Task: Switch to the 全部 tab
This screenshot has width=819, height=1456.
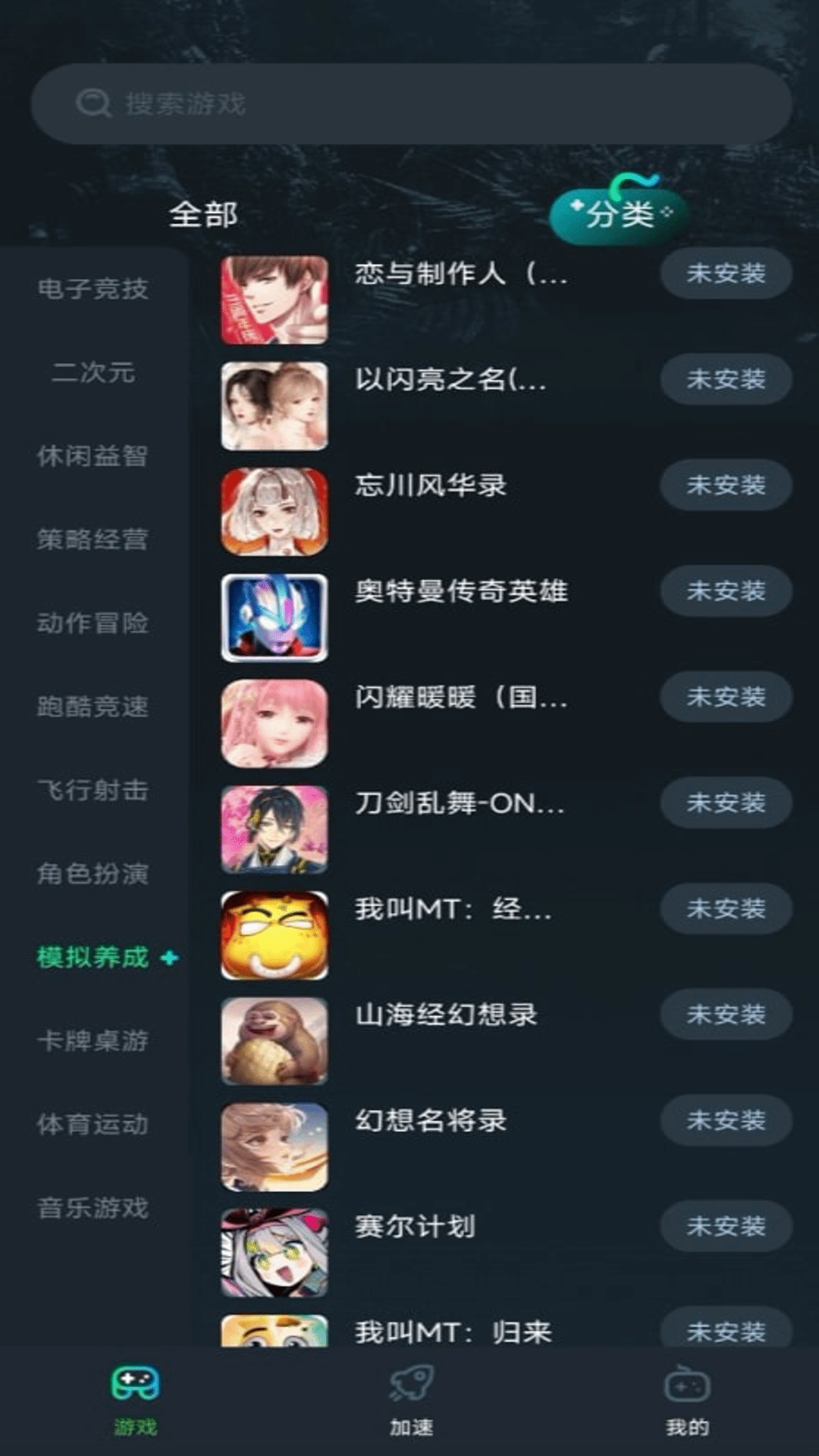Action: click(201, 215)
